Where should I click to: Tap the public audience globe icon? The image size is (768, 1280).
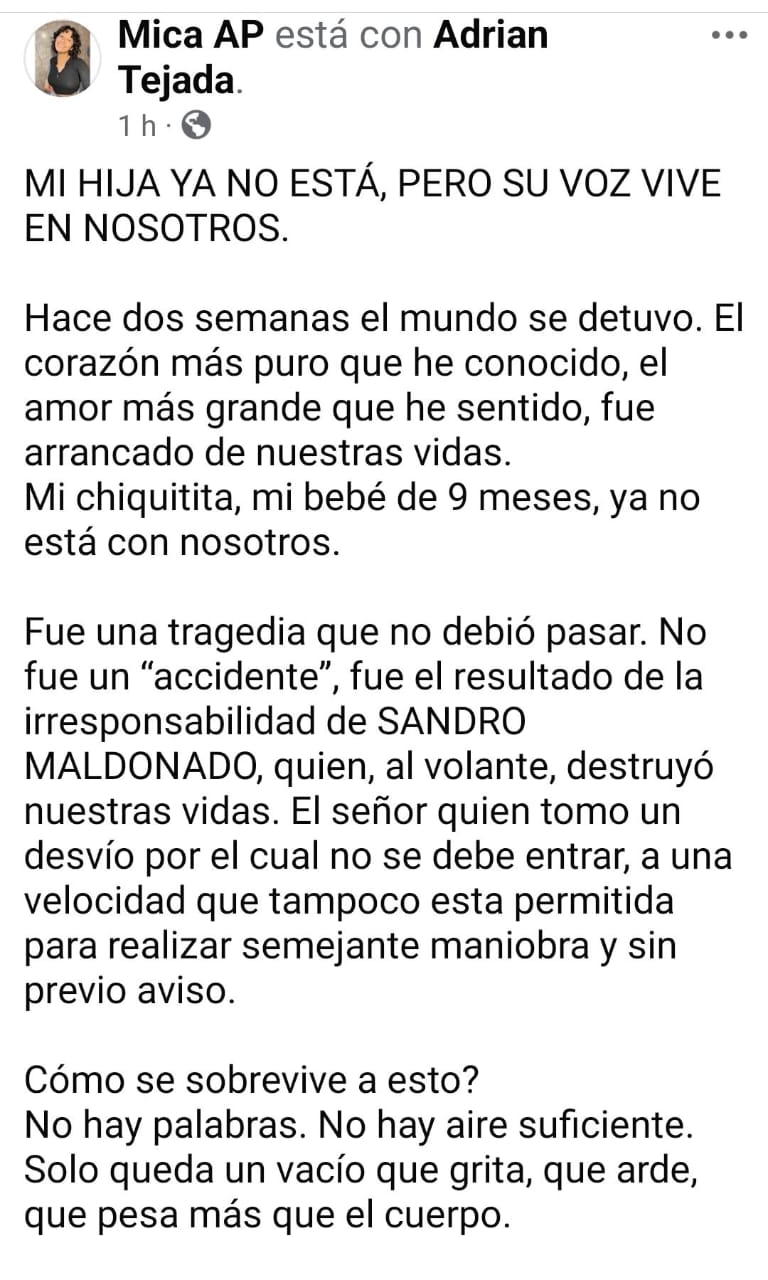tap(199, 126)
